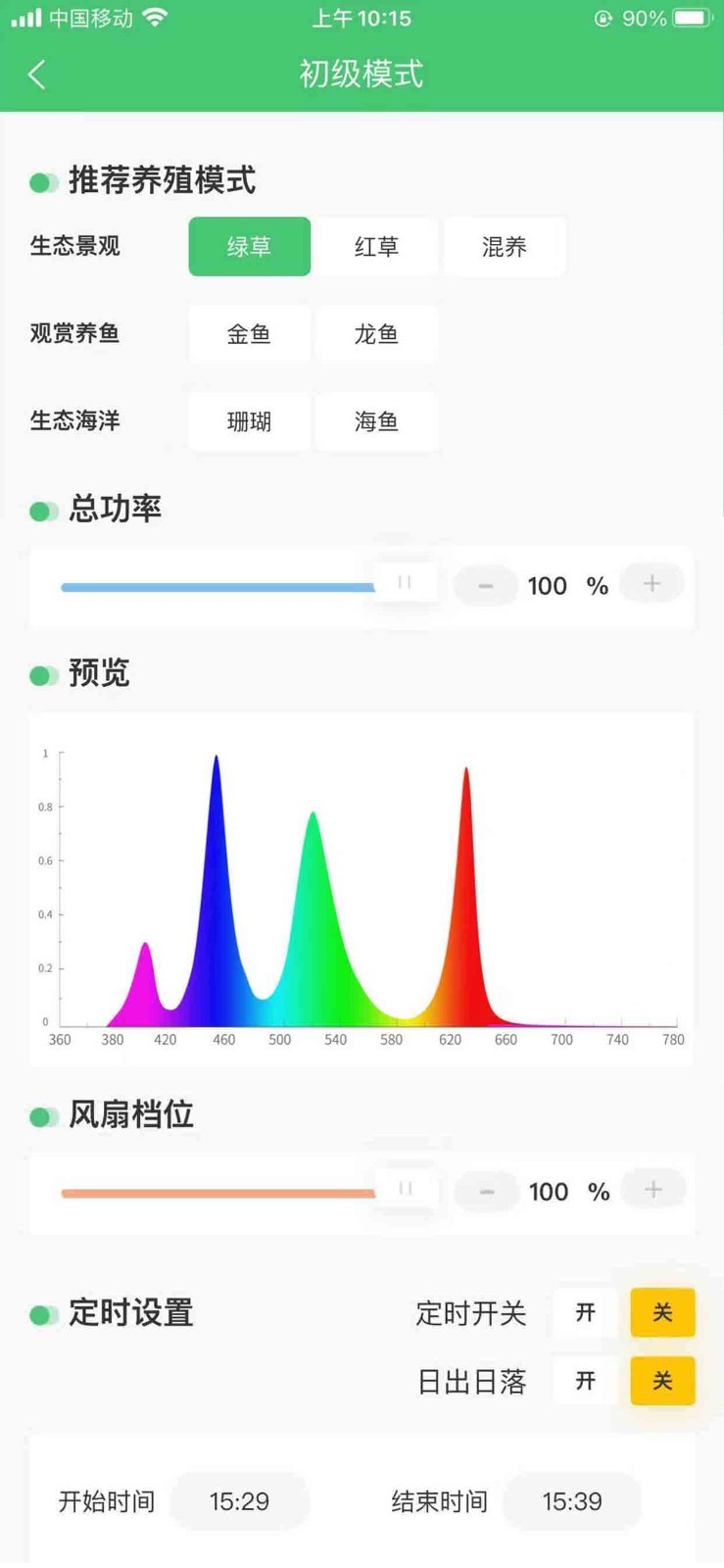Image resolution: width=724 pixels, height=1568 pixels.
Task: Enable 日出日落 with 开
Action: click(586, 1381)
